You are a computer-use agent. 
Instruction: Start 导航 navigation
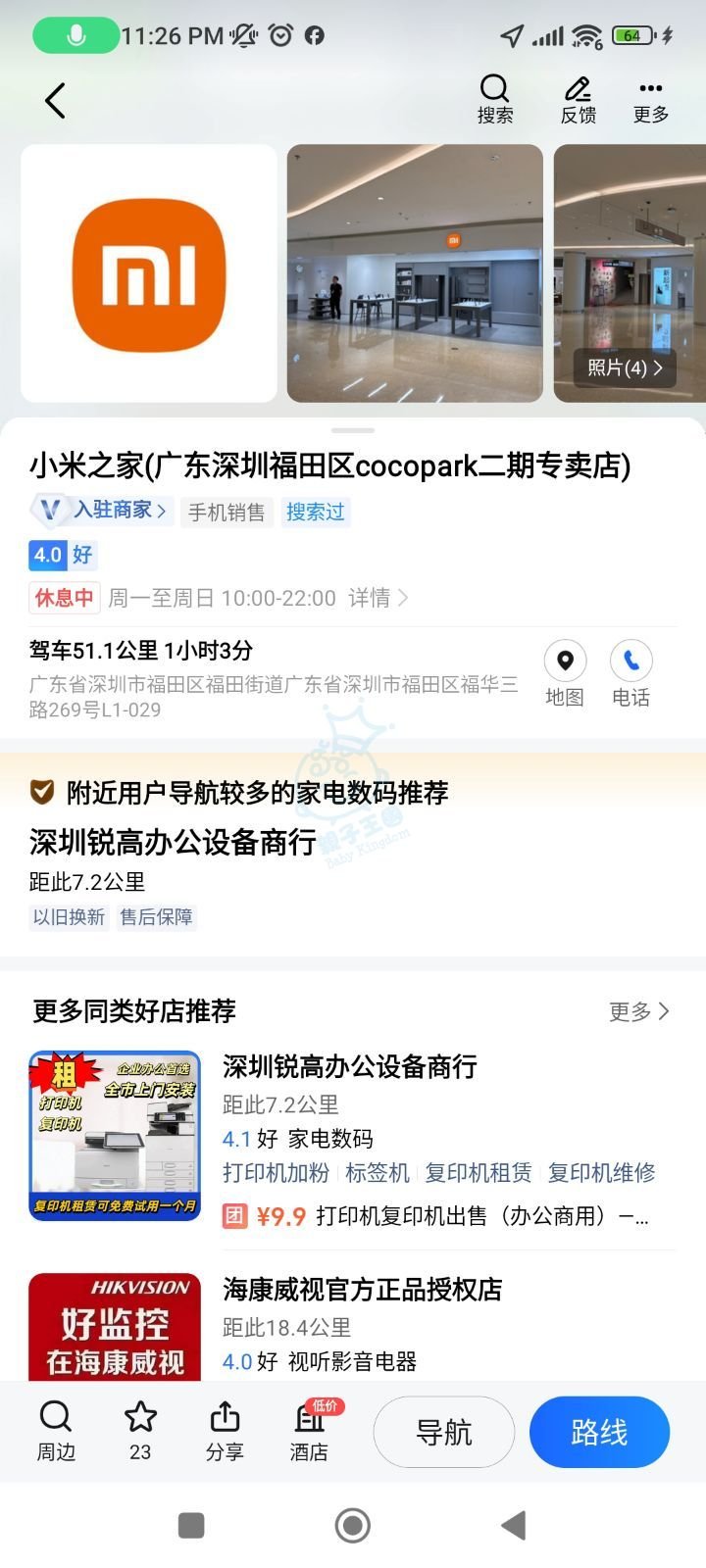[443, 1433]
